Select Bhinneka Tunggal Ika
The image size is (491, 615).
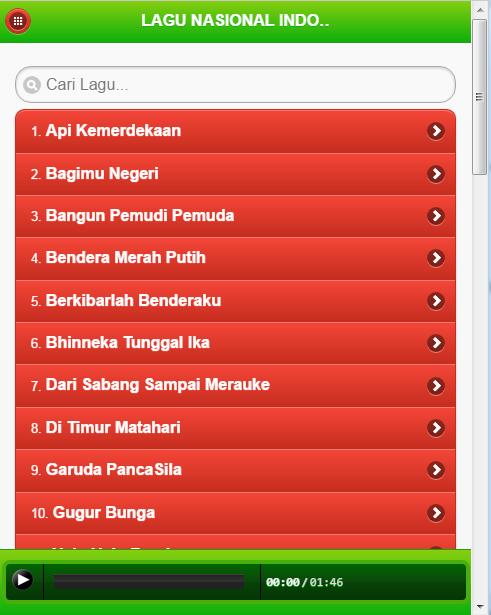pyautogui.click(x=235, y=343)
